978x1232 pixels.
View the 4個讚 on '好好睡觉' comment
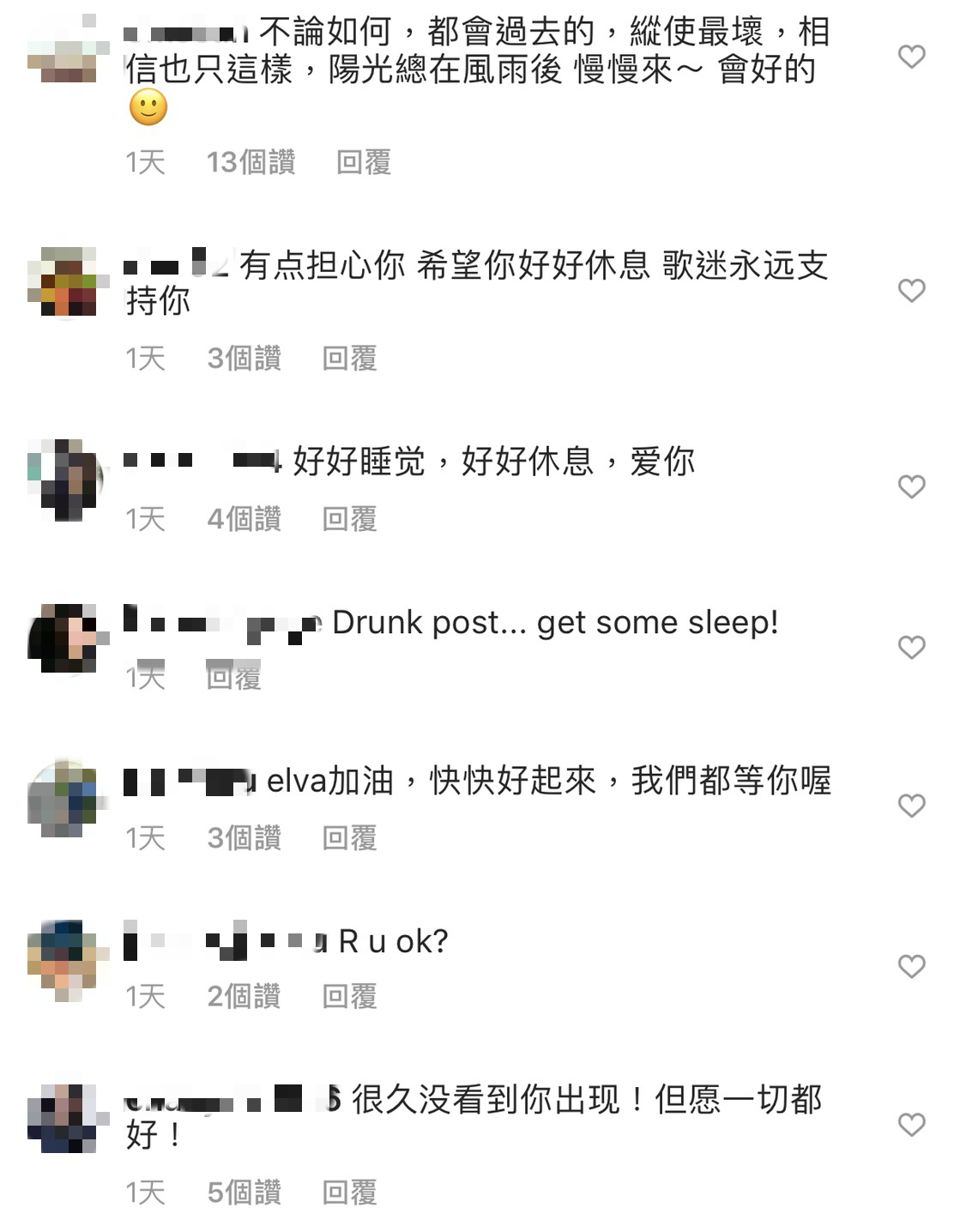coord(244,519)
